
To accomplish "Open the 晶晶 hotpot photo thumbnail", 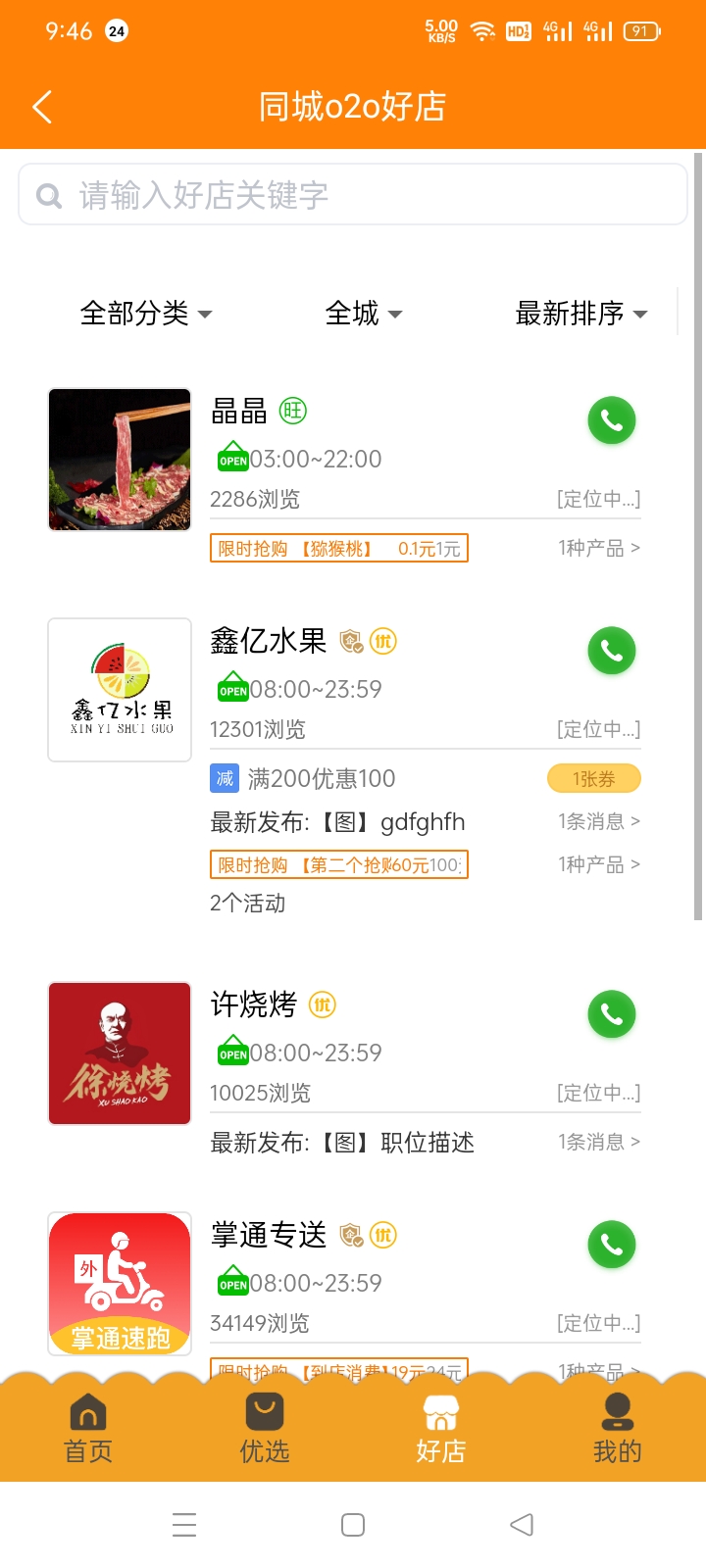I will (119, 459).
